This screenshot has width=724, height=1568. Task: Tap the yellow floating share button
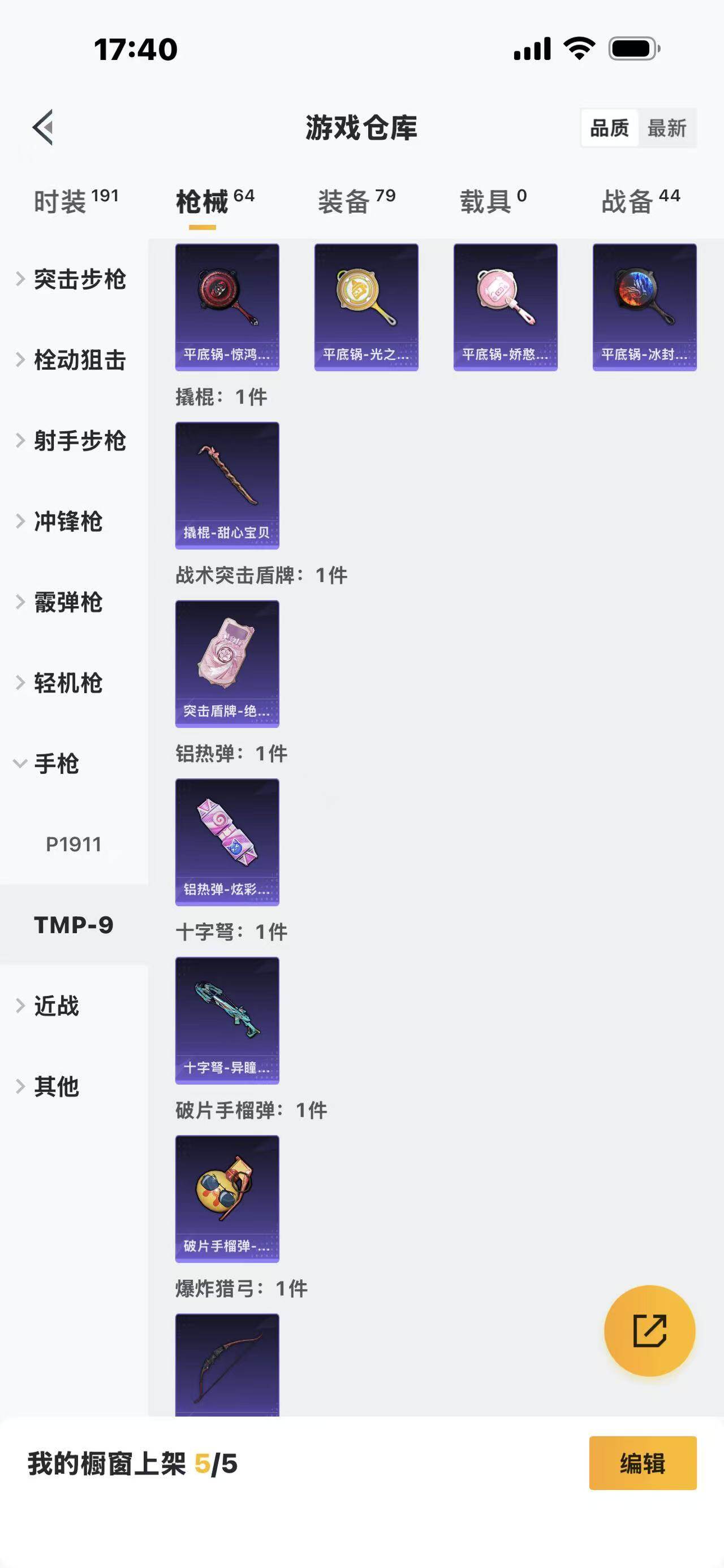click(x=649, y=1331)
